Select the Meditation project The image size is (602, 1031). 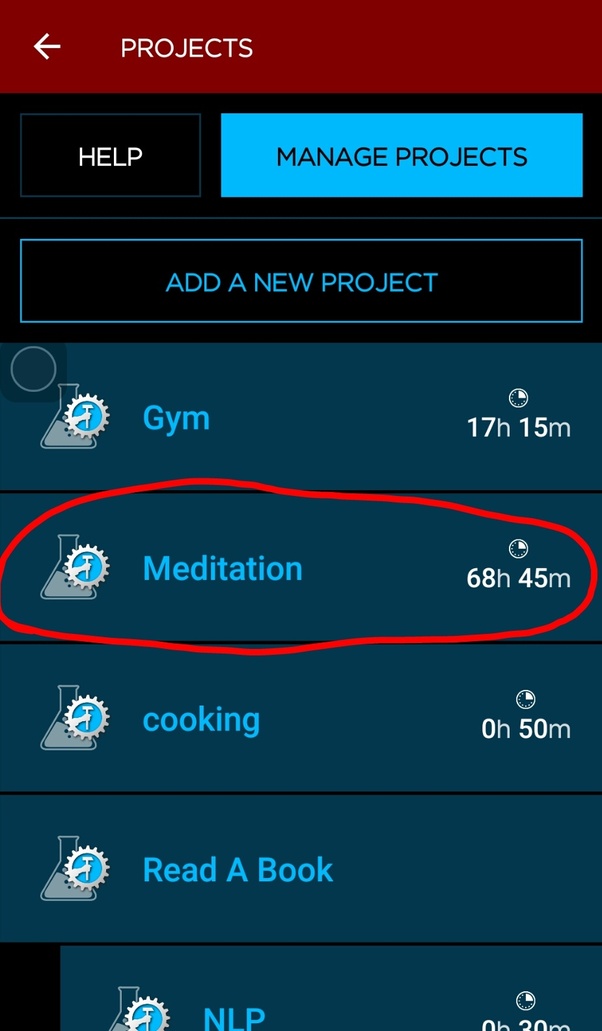(x=222, y=568)
